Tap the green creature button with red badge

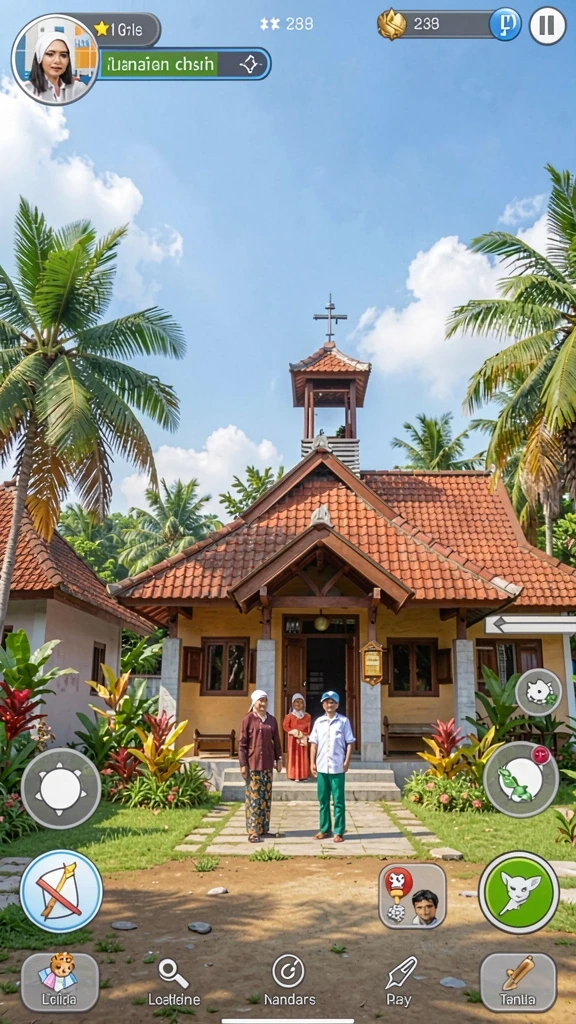tap(521, 779)
